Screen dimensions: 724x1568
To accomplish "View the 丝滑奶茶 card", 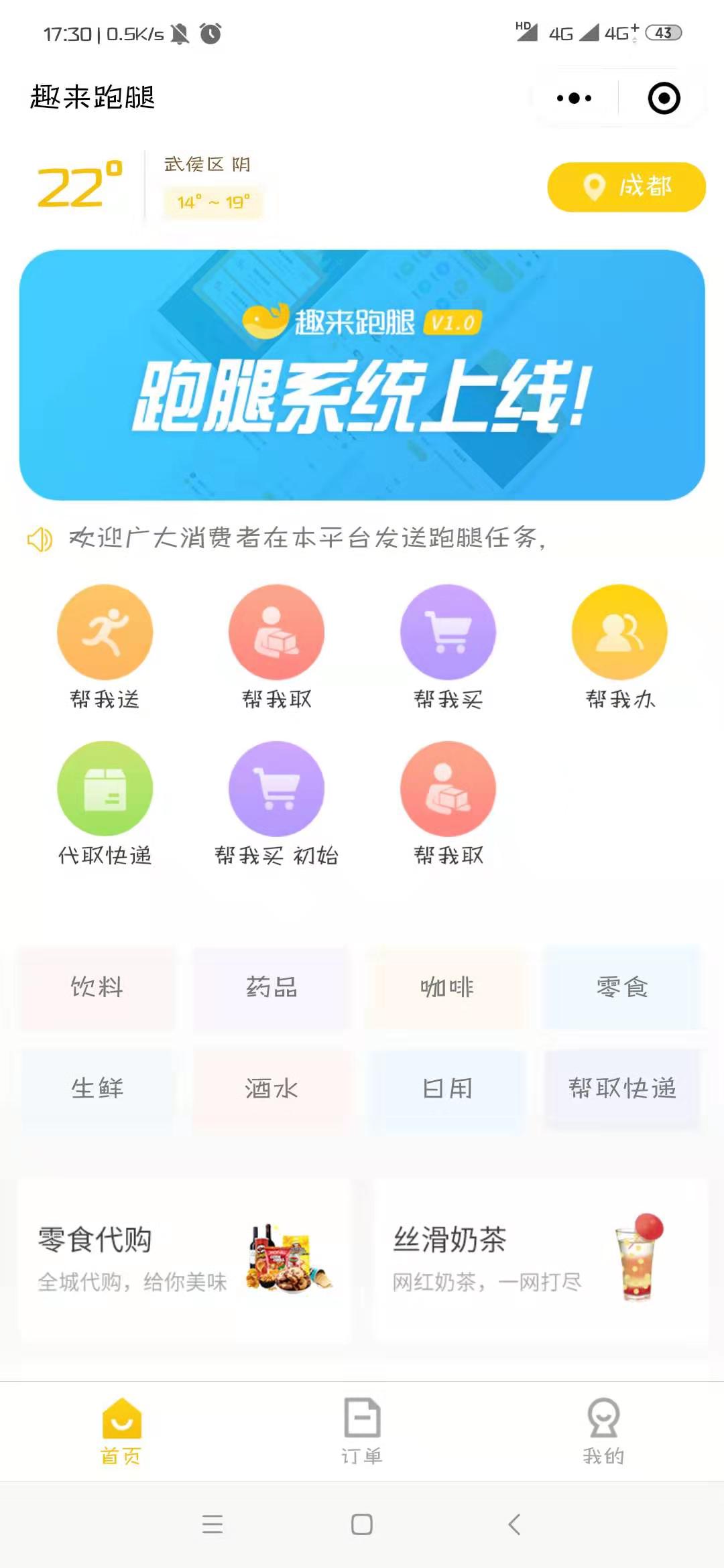I will (540, 1260).
